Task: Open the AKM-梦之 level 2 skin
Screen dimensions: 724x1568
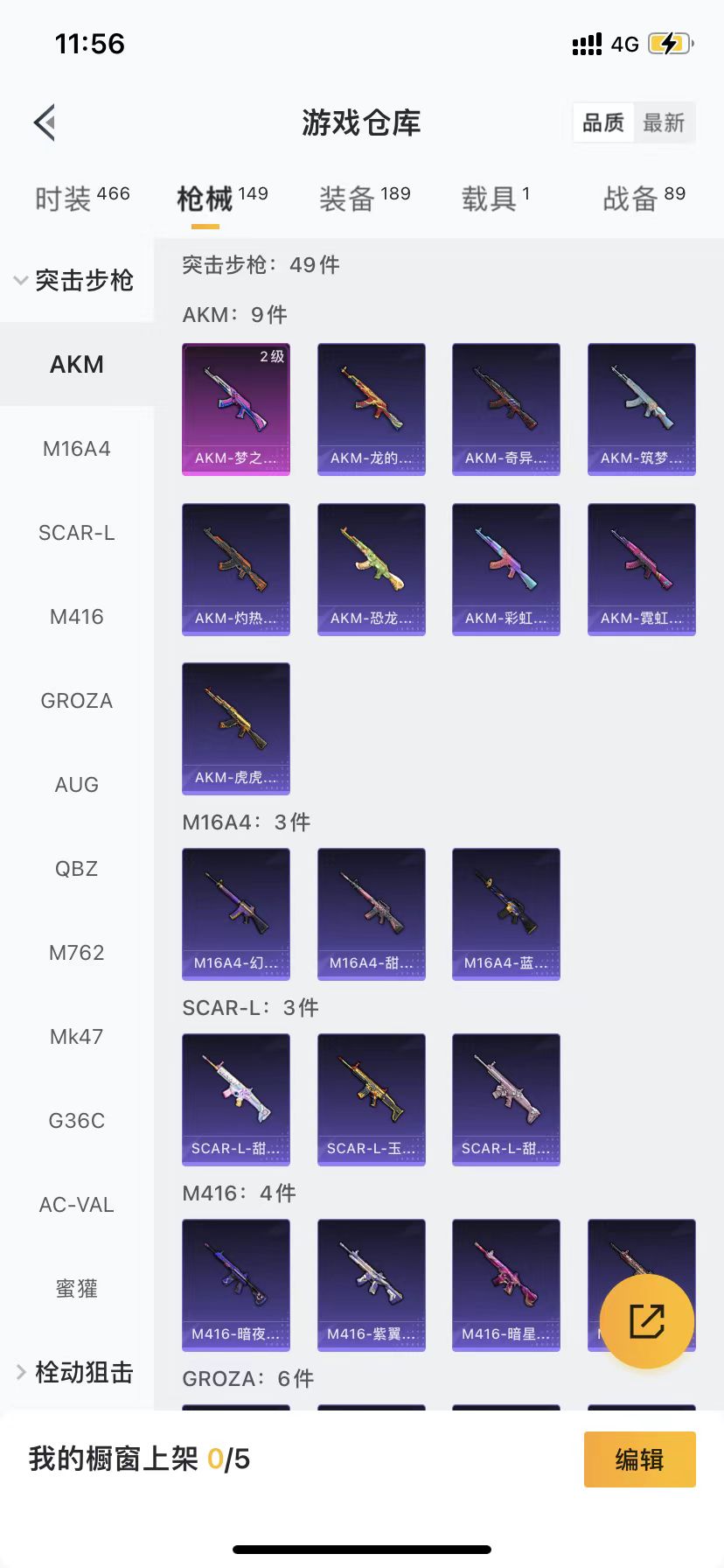Action: click(236, 409)
